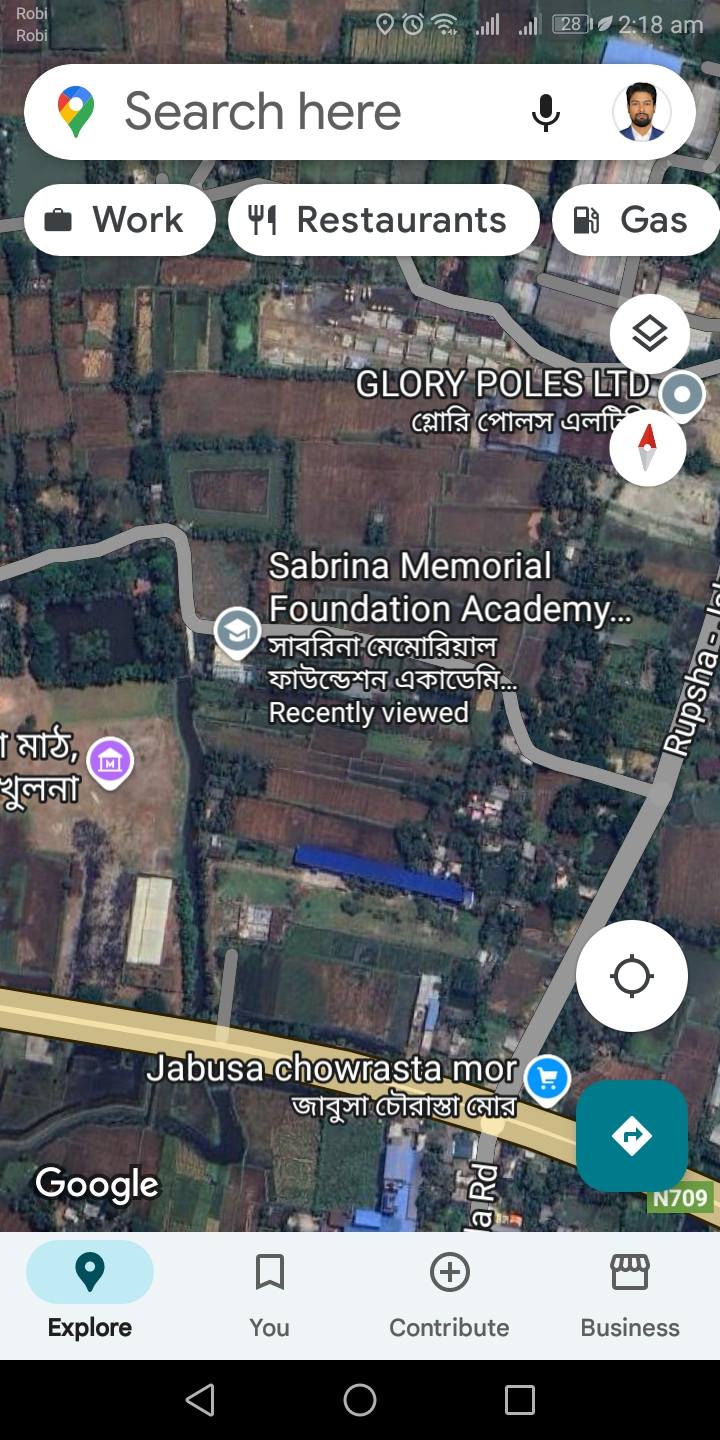The height and width of the screenshot is (1440, 720).
Task: Select the Gas chip
Action: [x=636, y=220]
